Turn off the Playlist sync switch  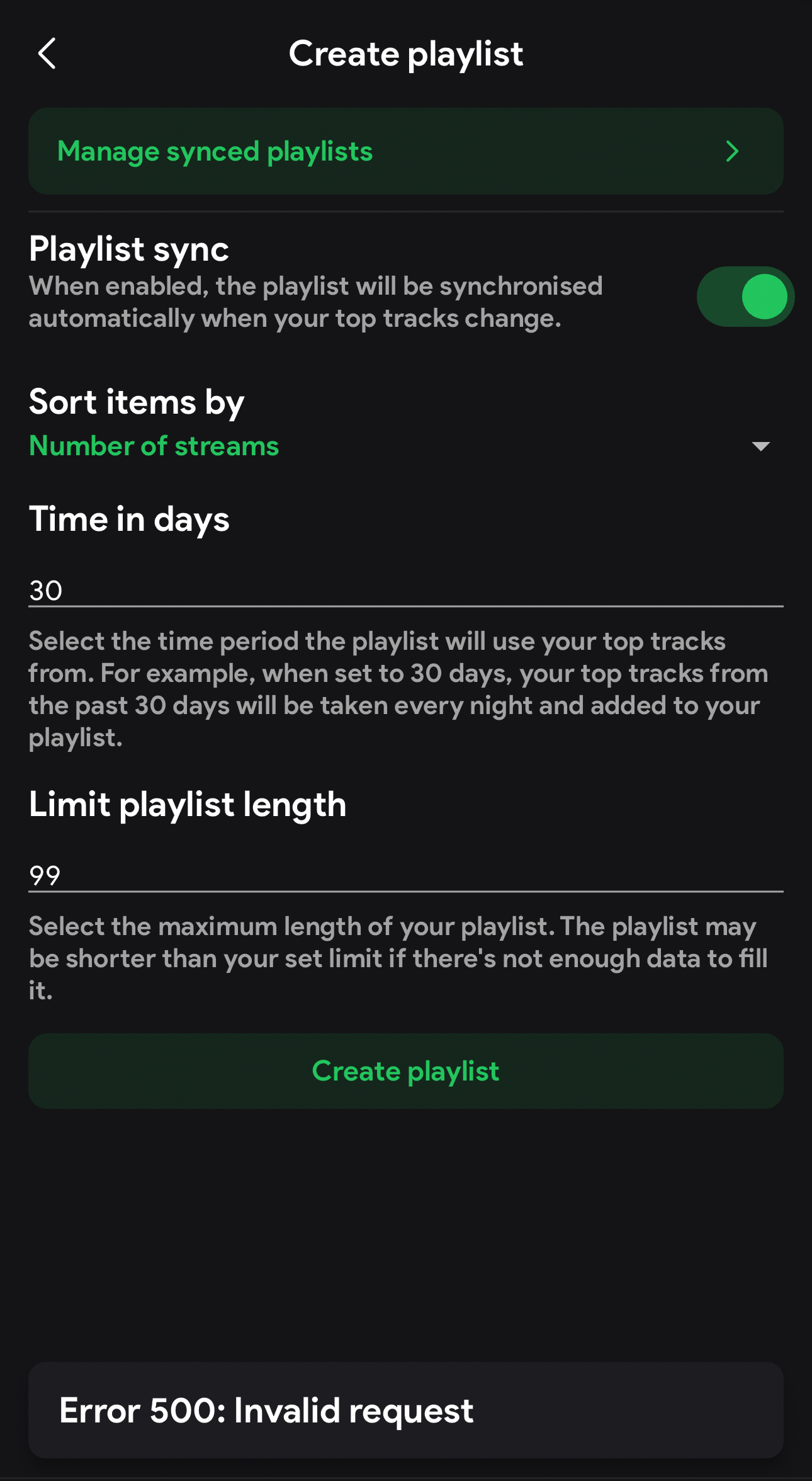pos(745,297)
